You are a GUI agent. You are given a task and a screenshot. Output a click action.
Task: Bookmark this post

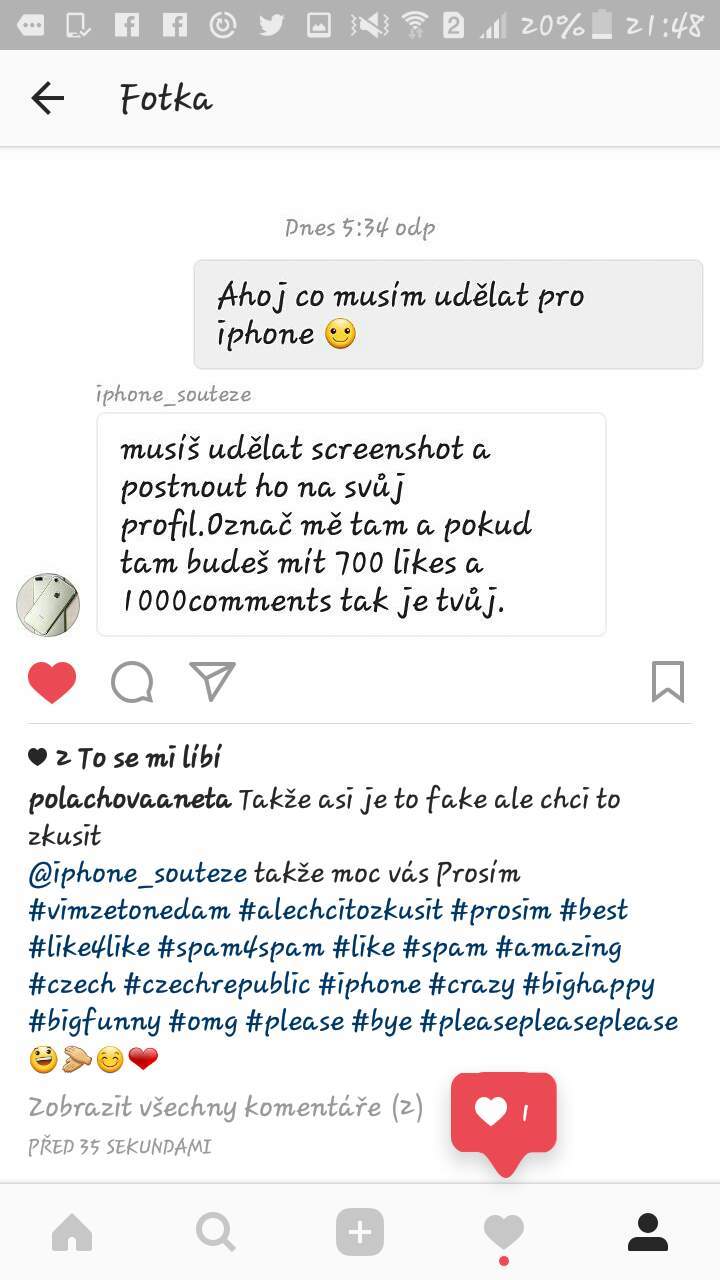coord(668,682)
